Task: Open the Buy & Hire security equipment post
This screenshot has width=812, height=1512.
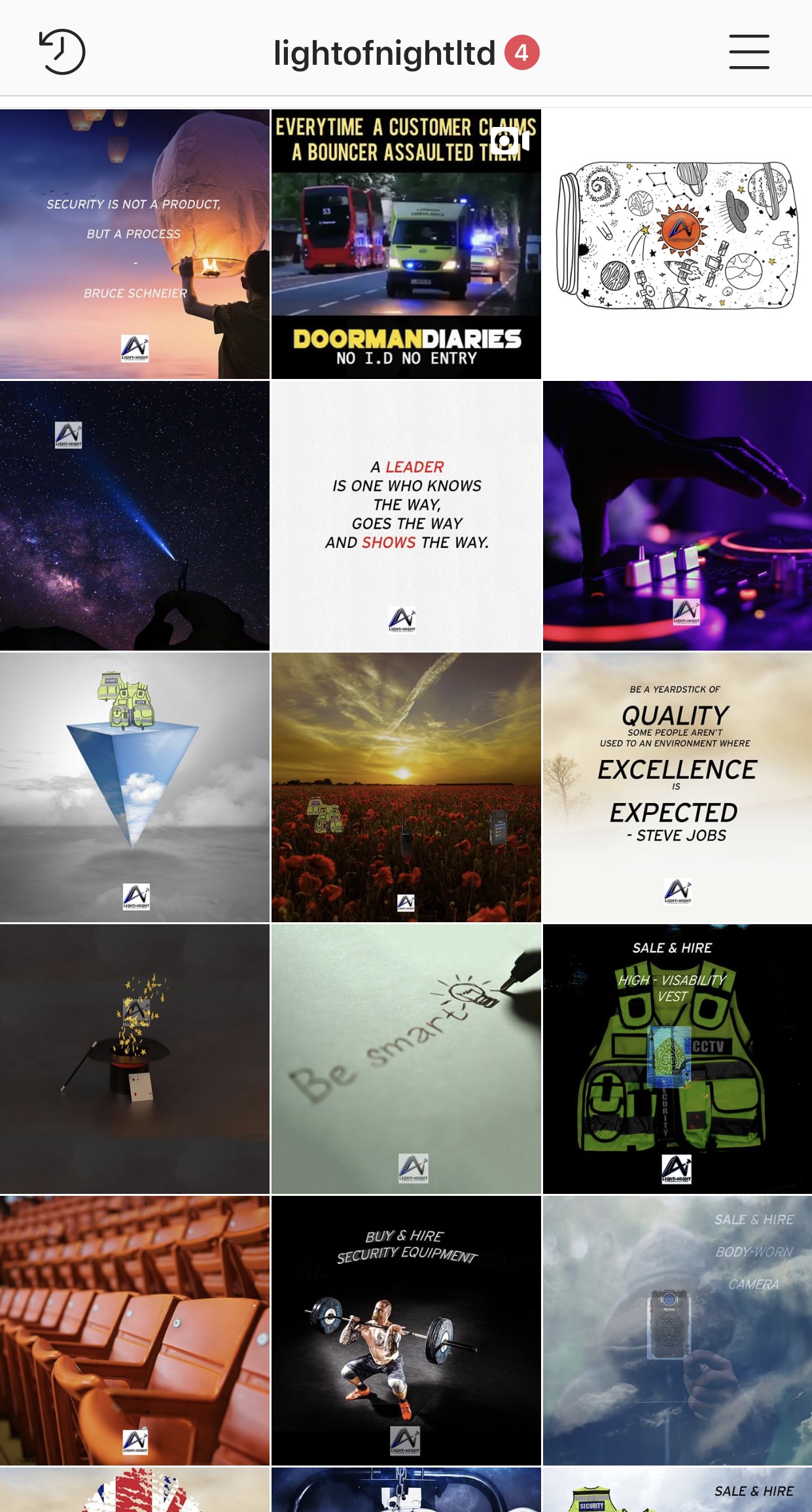Action: click(406, 1331)
